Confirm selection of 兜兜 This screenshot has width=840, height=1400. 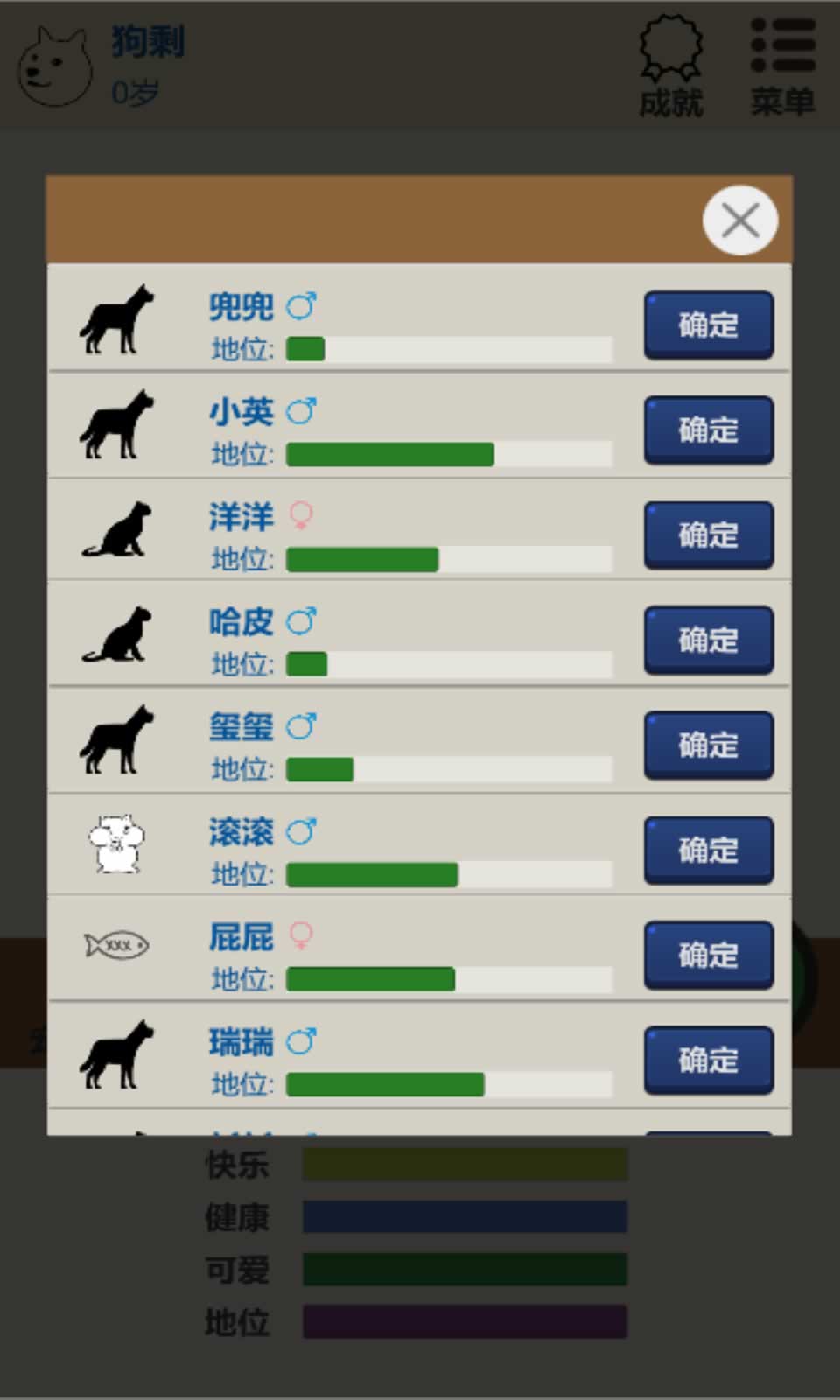(x=708, y=325)
